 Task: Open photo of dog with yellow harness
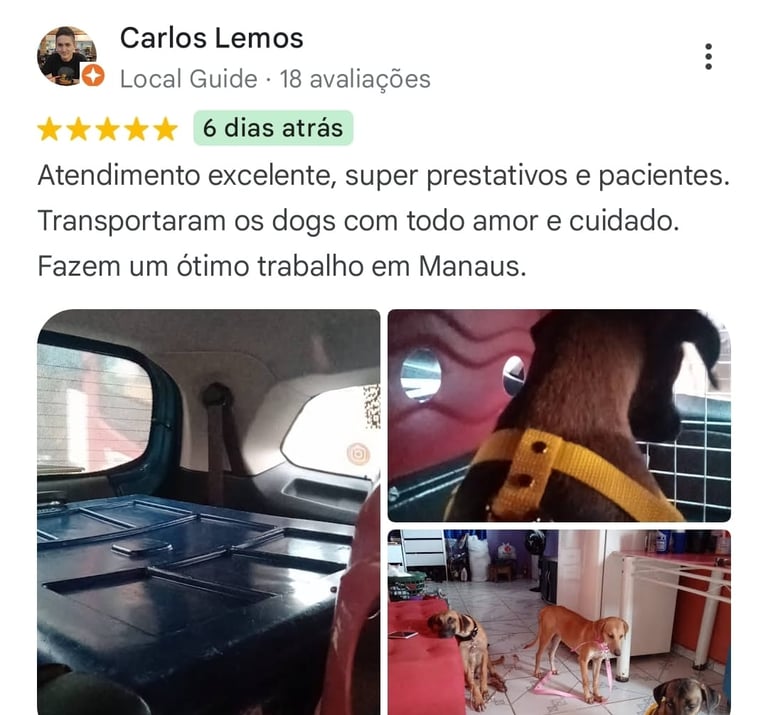[559, 415]
